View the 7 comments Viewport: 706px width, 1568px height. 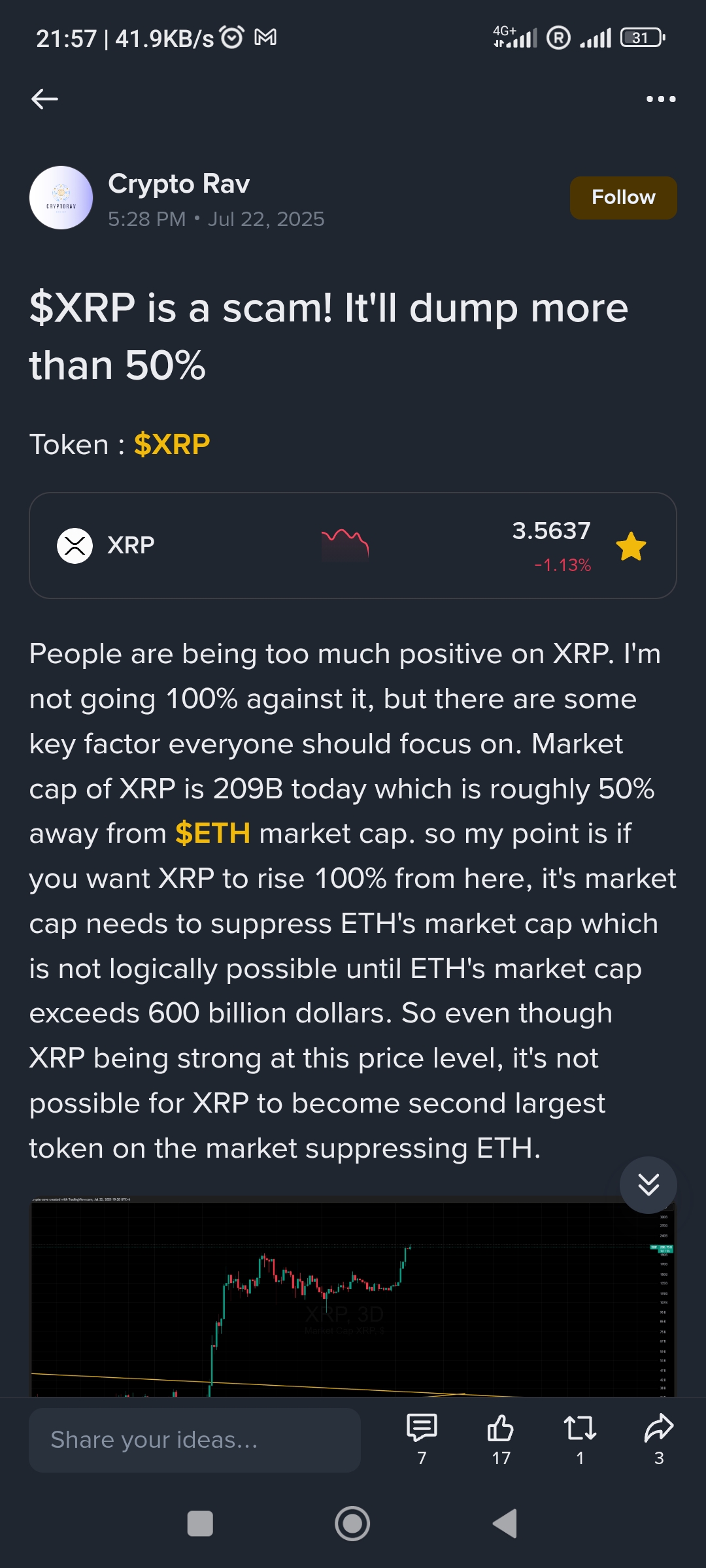pos(422,1439)
